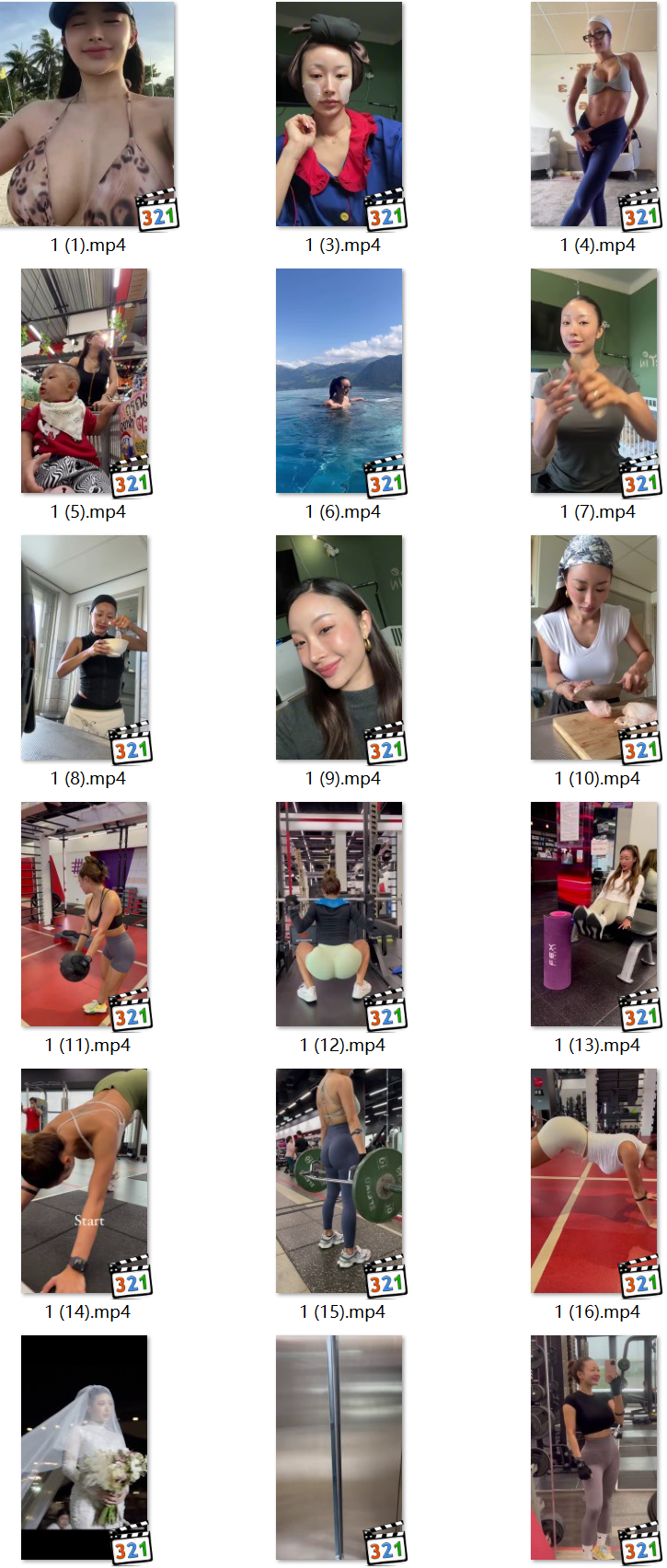Open file 1 (15).mp4
Viewport: 667px width, 1568px height.
tap(339, 1181)
